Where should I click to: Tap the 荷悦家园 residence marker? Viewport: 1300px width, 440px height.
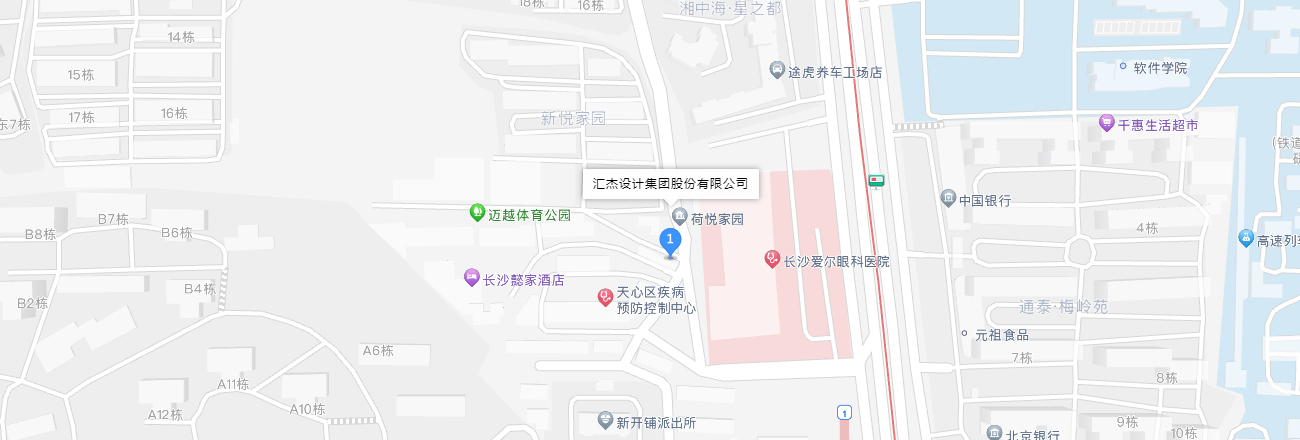click(x=680, y=217)
